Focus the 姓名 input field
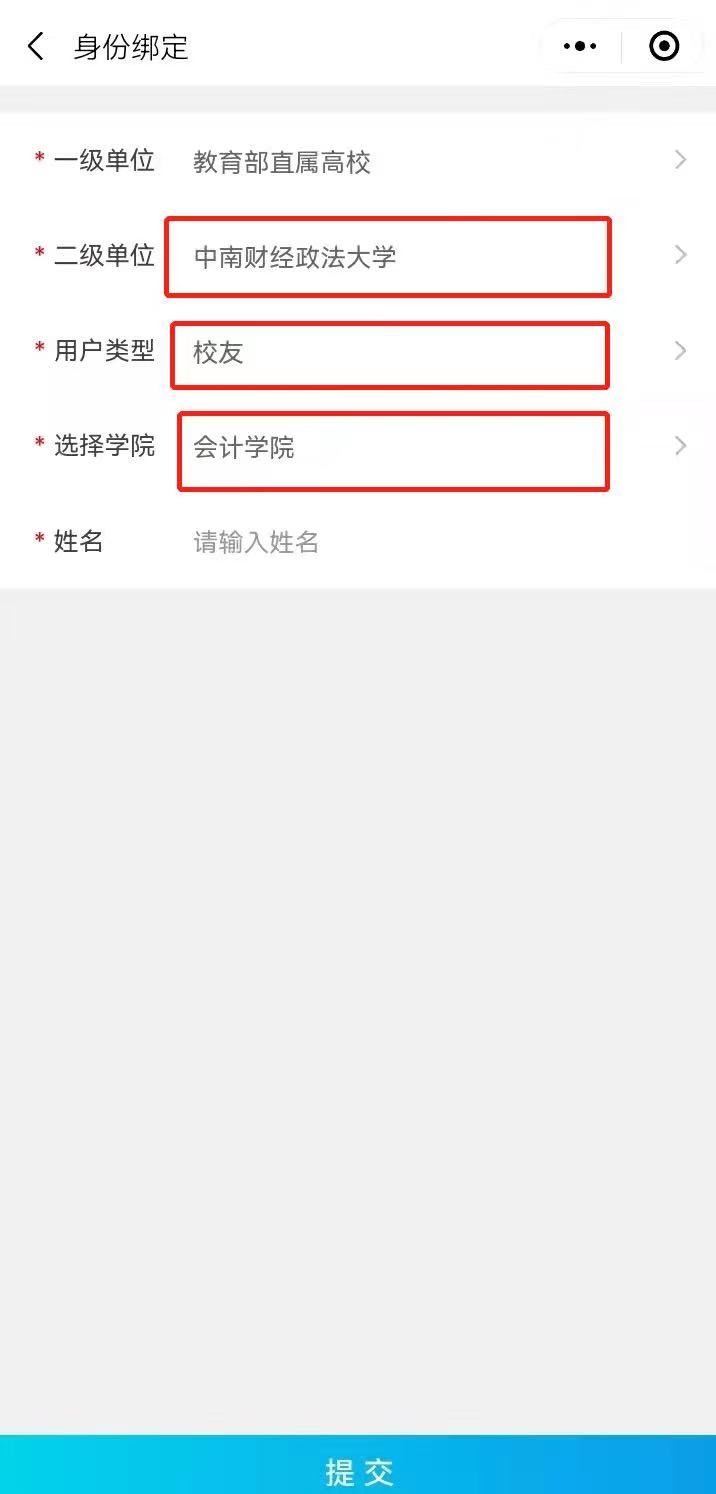 point(430,542)
